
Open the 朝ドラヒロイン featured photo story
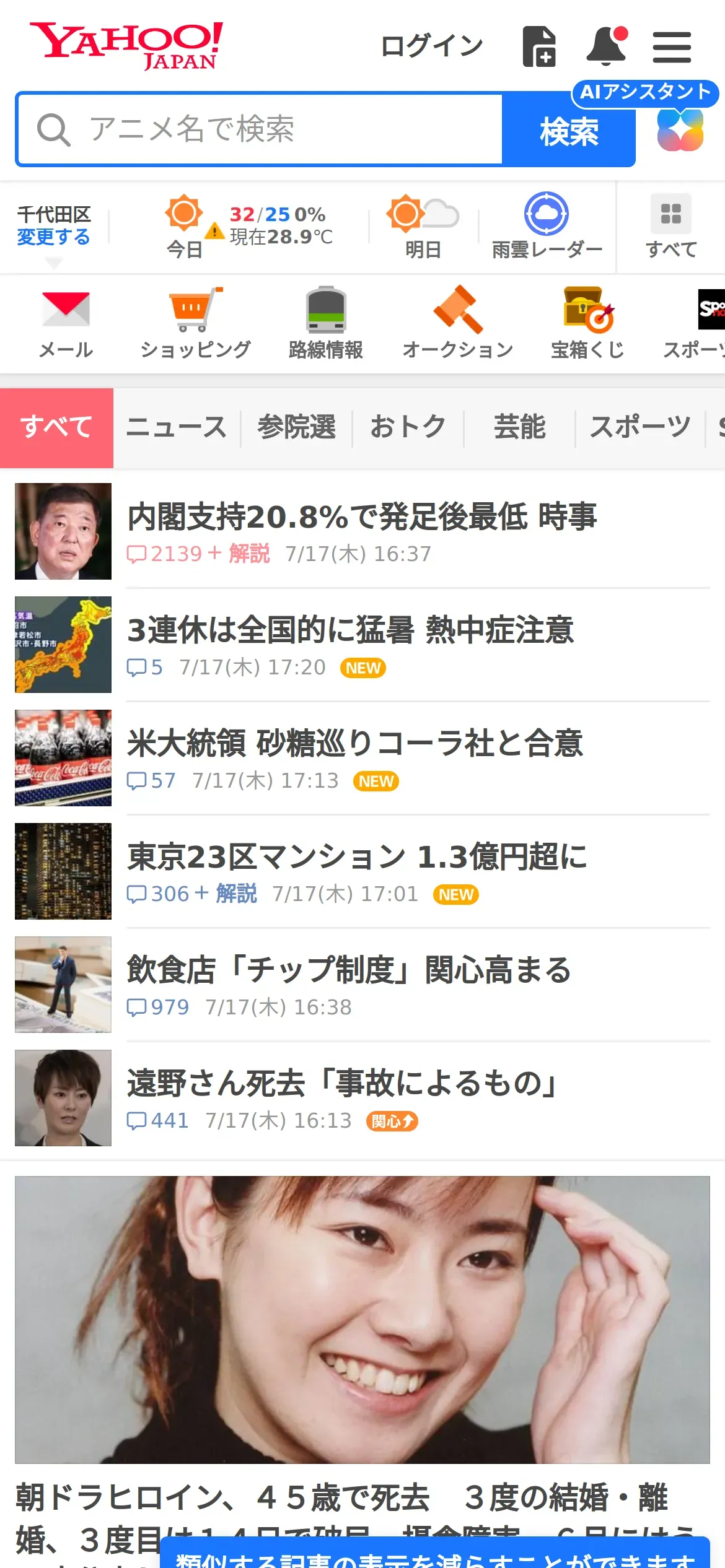point(362,1319)
